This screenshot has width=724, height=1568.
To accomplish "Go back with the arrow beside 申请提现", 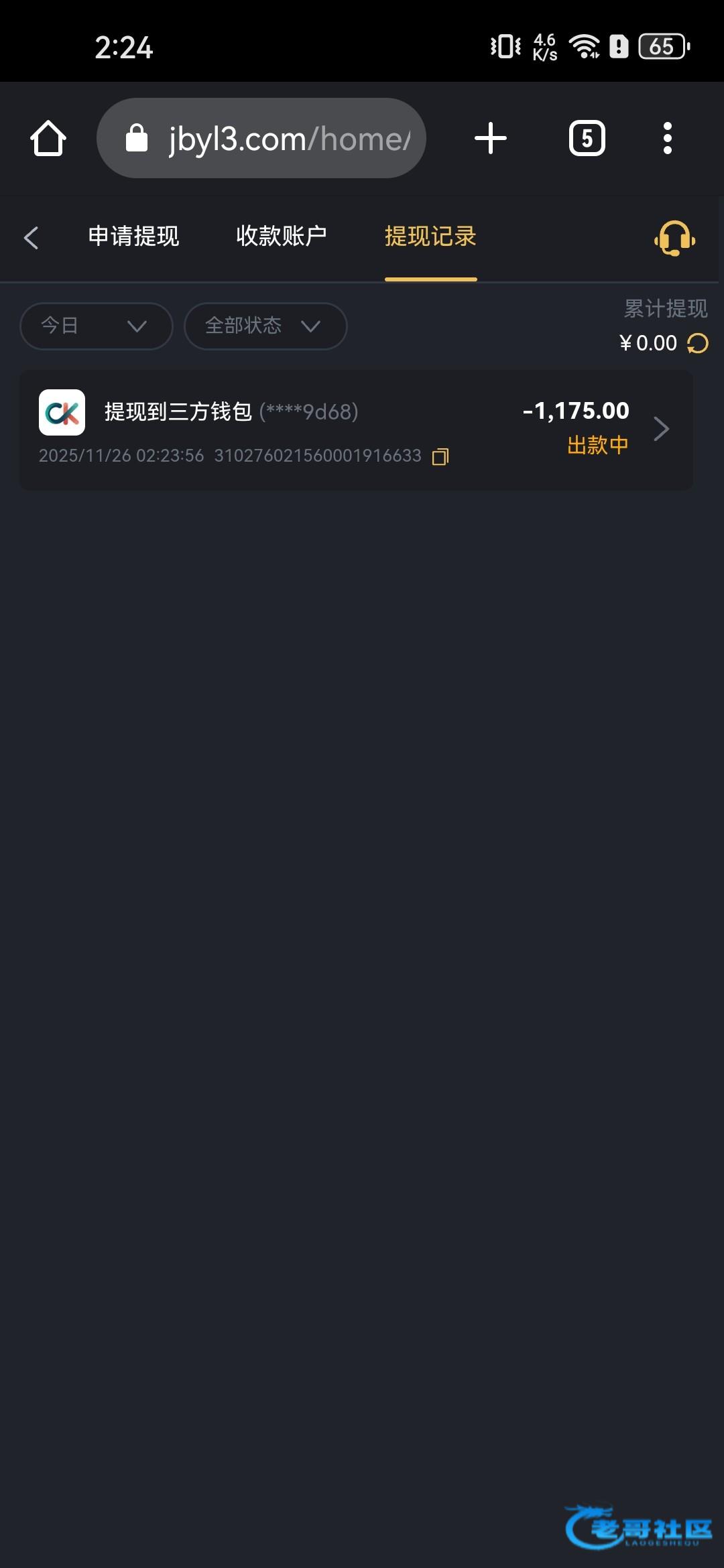I will point(31,237).
